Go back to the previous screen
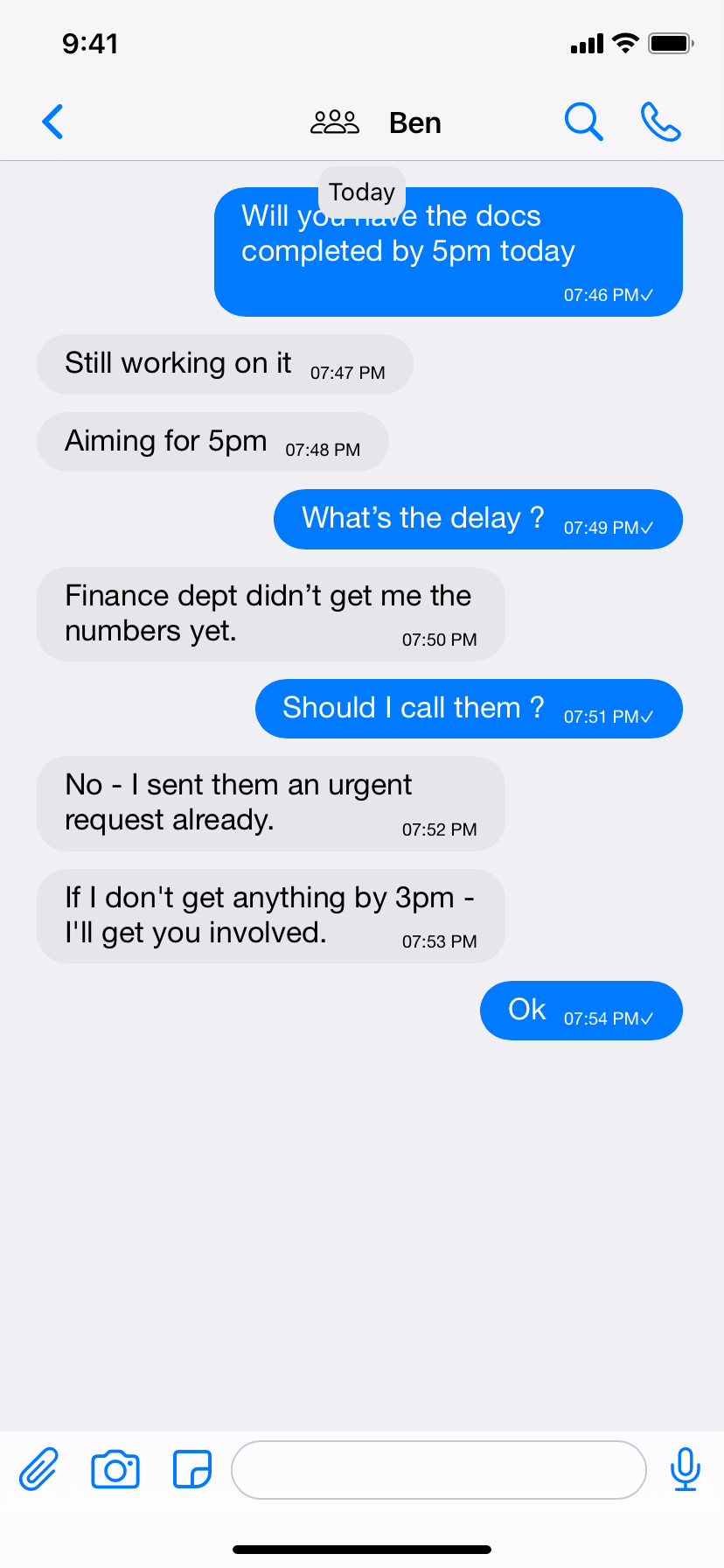Image resolution: width=724 pixels, height=1568 pixels. click(x=53, y=122)
